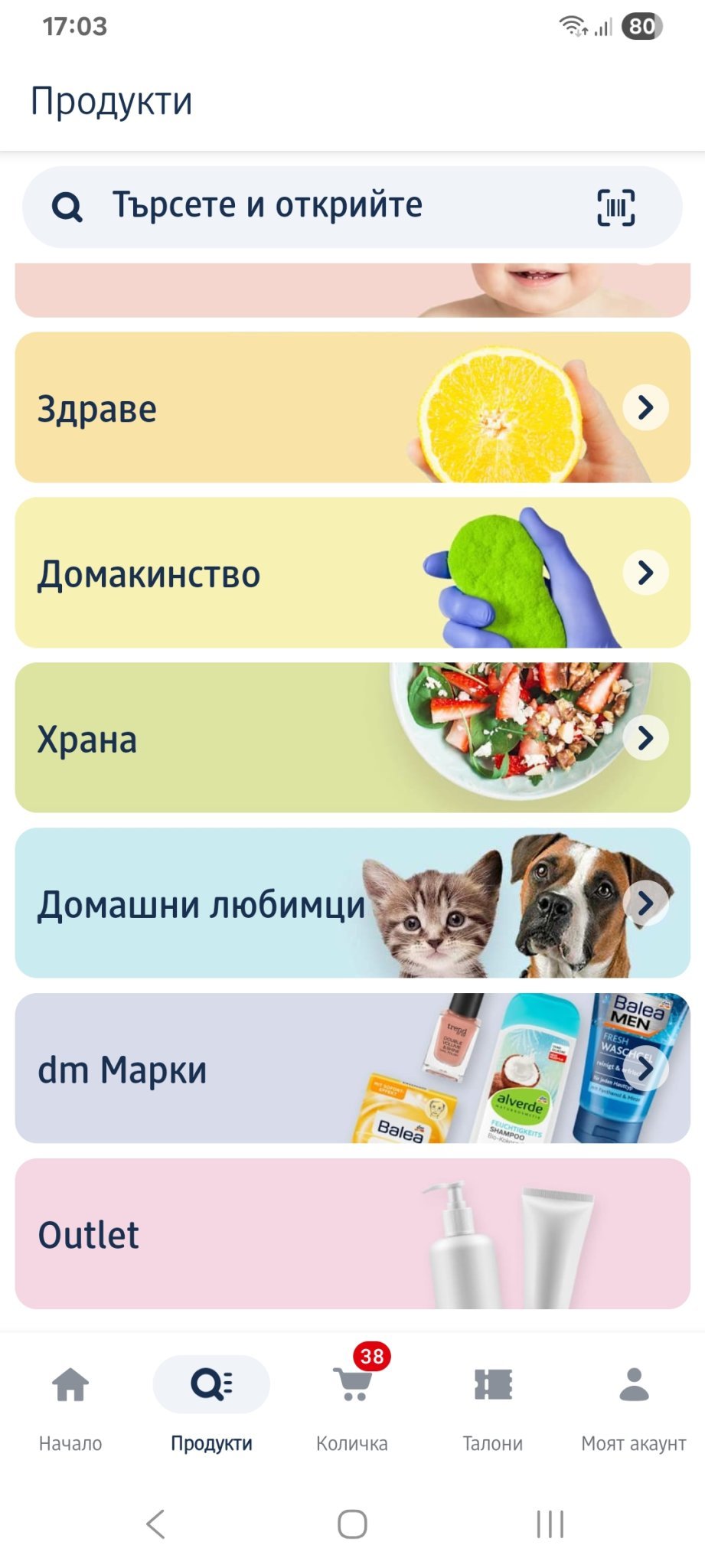Open the barcode scanner icon
This screenshot has width=705, height=1568.
tap(615, 207)
